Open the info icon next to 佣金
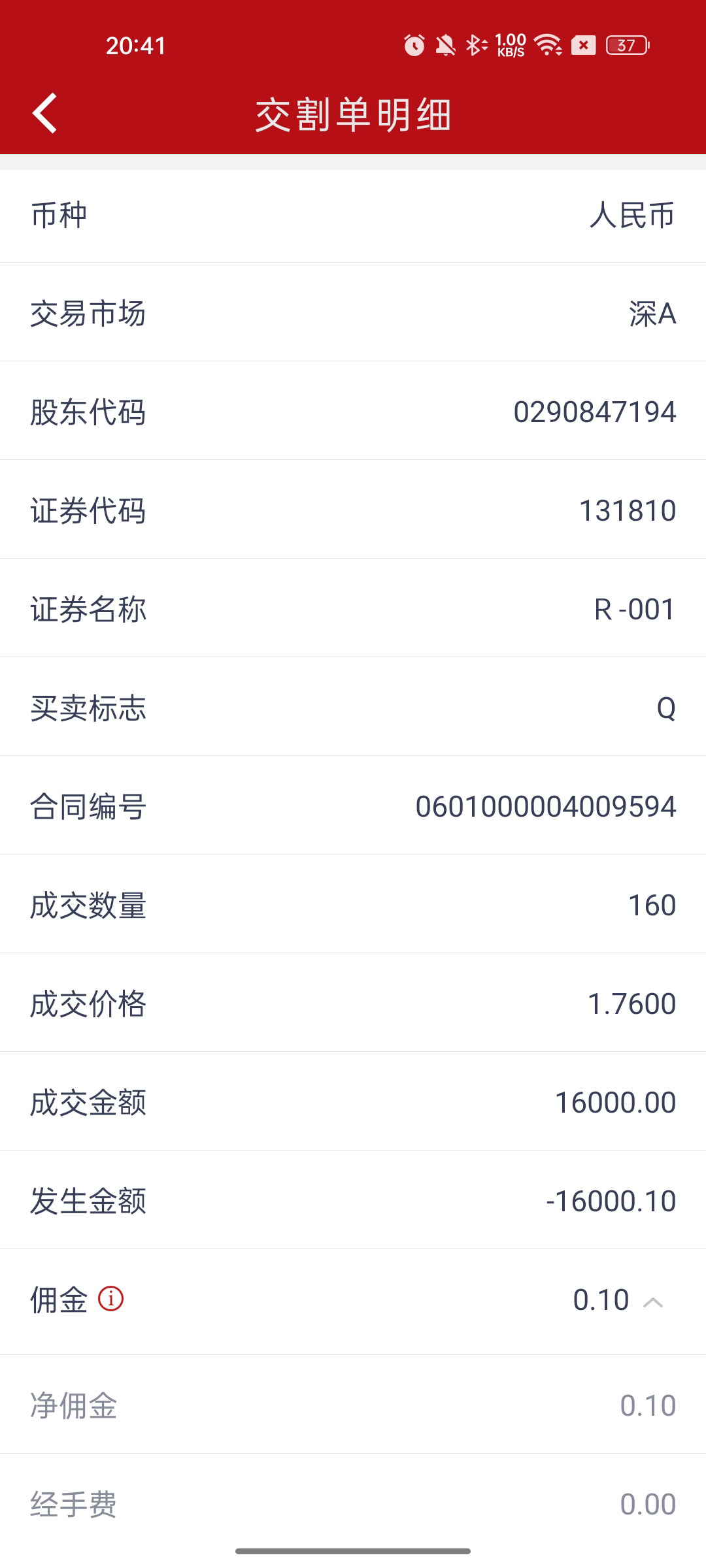 [x=111, y=1299]
